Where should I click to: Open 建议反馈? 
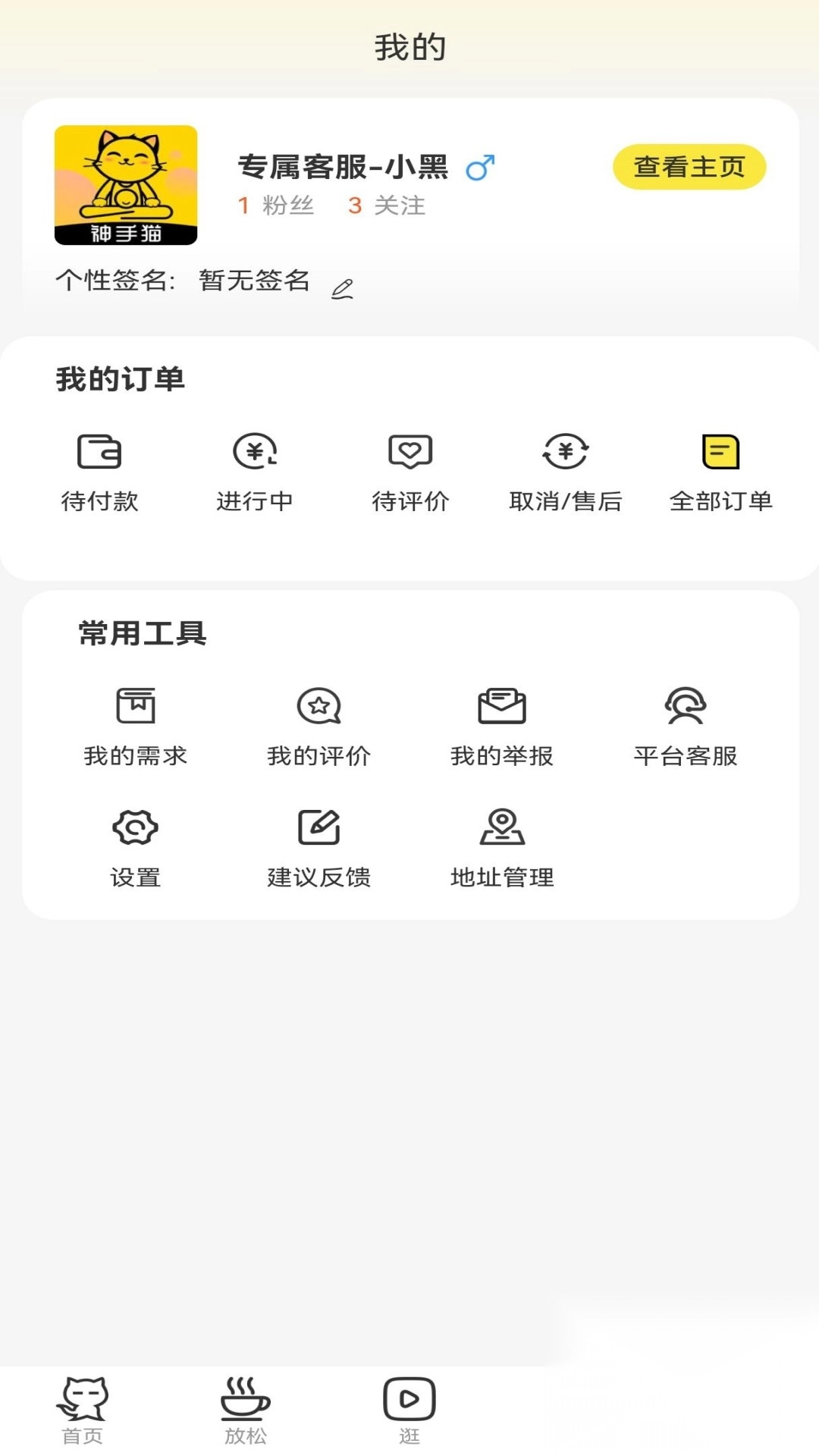(x=318, y=847)
